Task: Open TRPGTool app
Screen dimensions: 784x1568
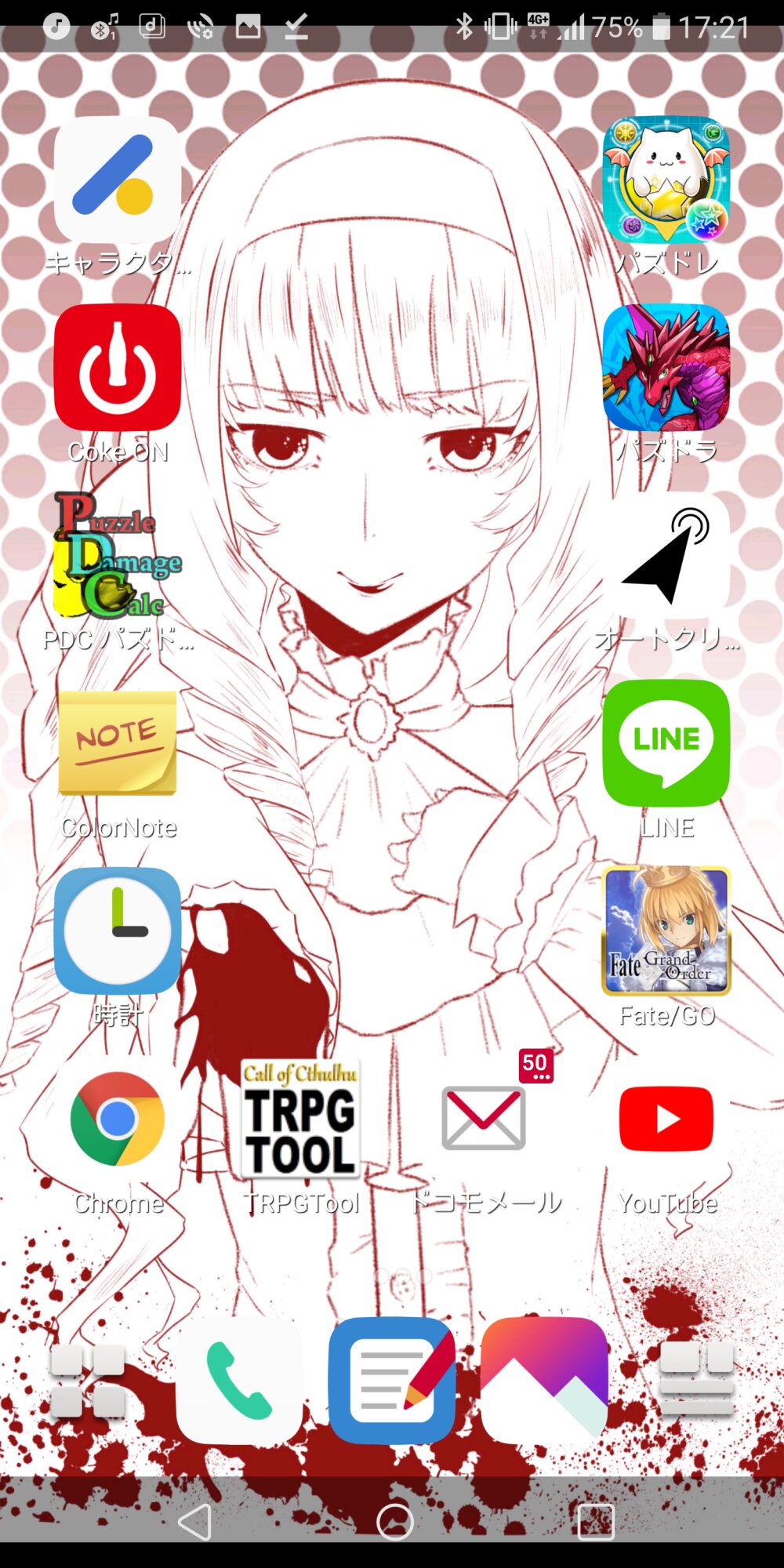Action: coord(300,1119)
